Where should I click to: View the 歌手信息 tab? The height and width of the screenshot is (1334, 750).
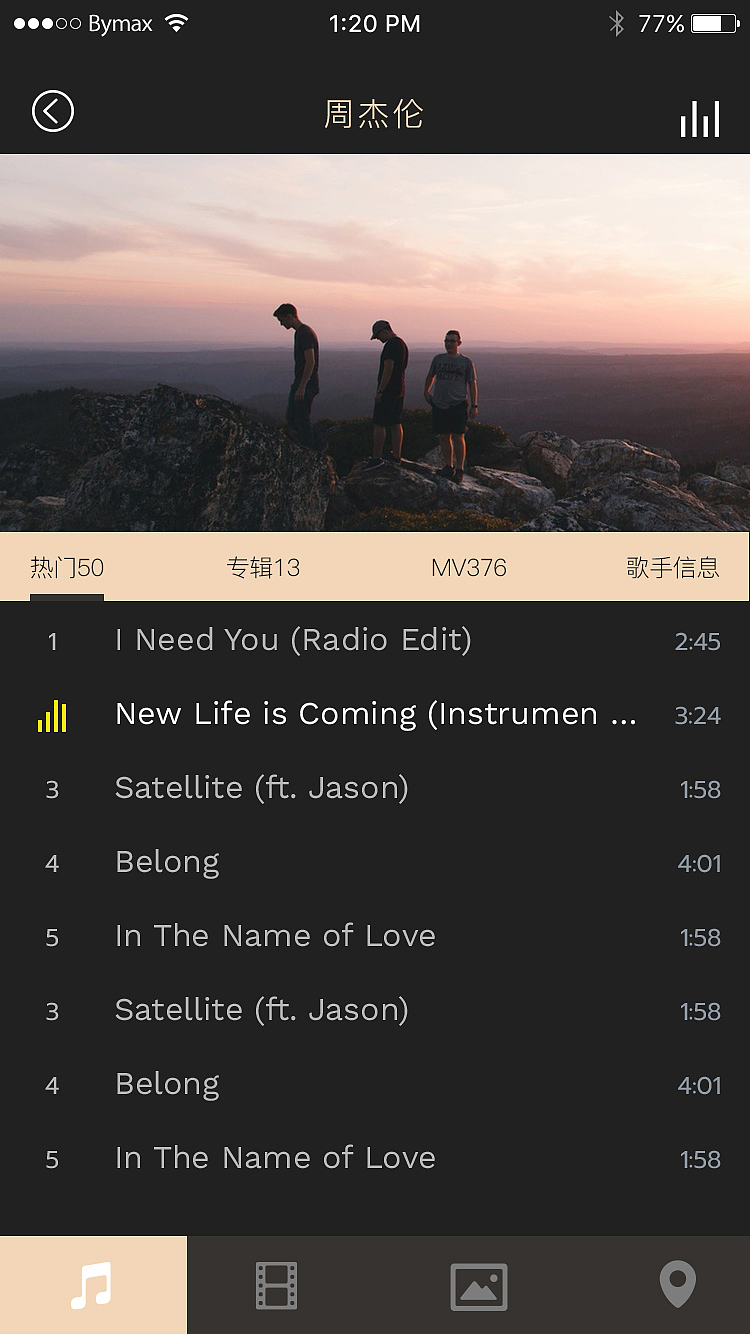point(672,568)
